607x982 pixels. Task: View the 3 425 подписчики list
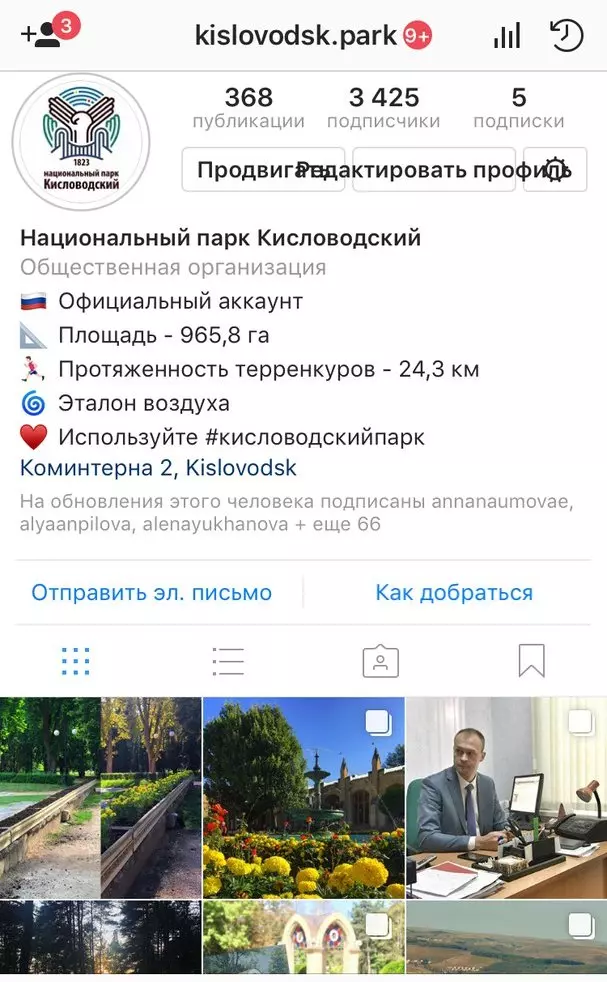point(383,107)
